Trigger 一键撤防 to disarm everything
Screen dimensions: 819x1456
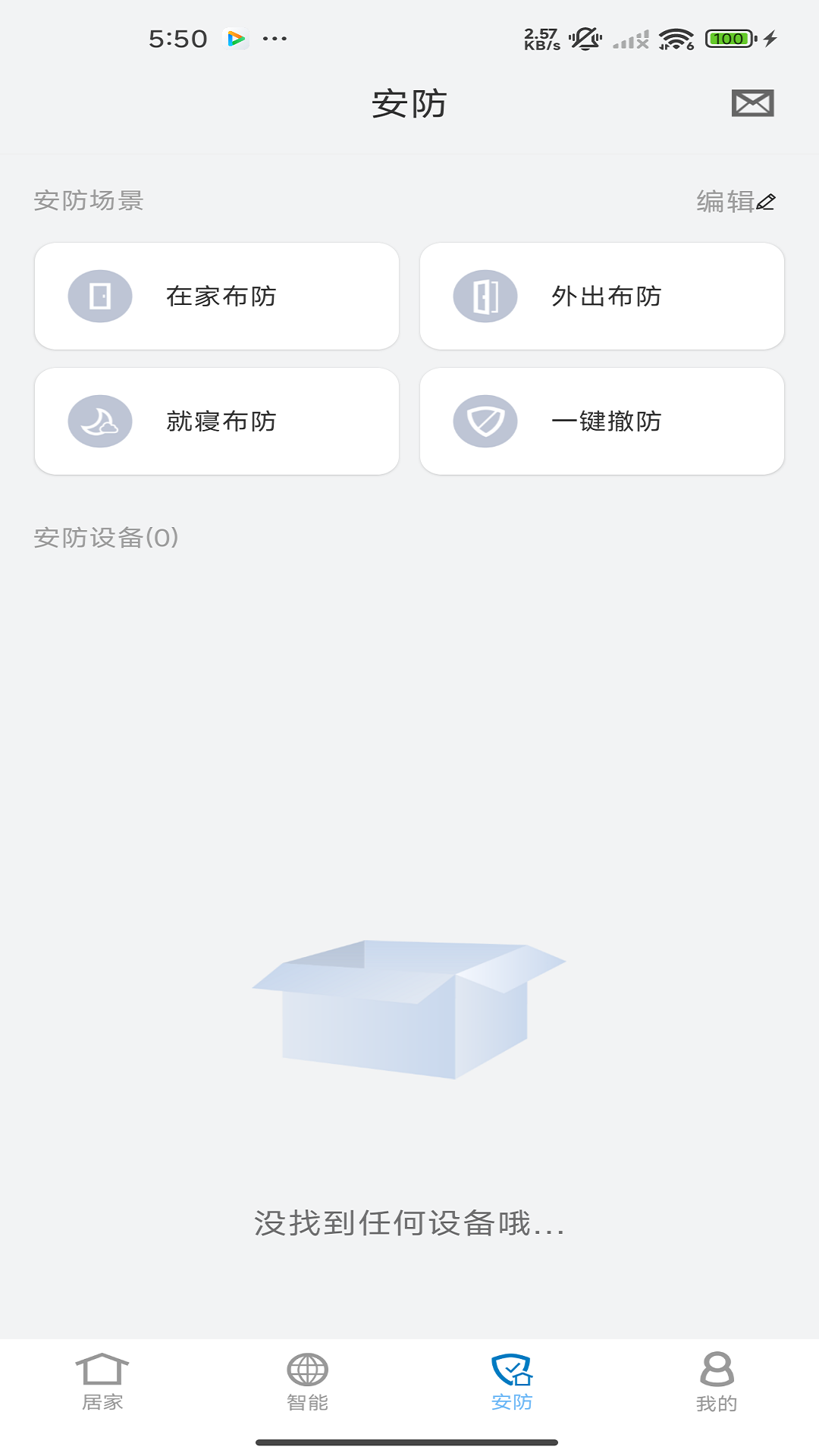603,422
